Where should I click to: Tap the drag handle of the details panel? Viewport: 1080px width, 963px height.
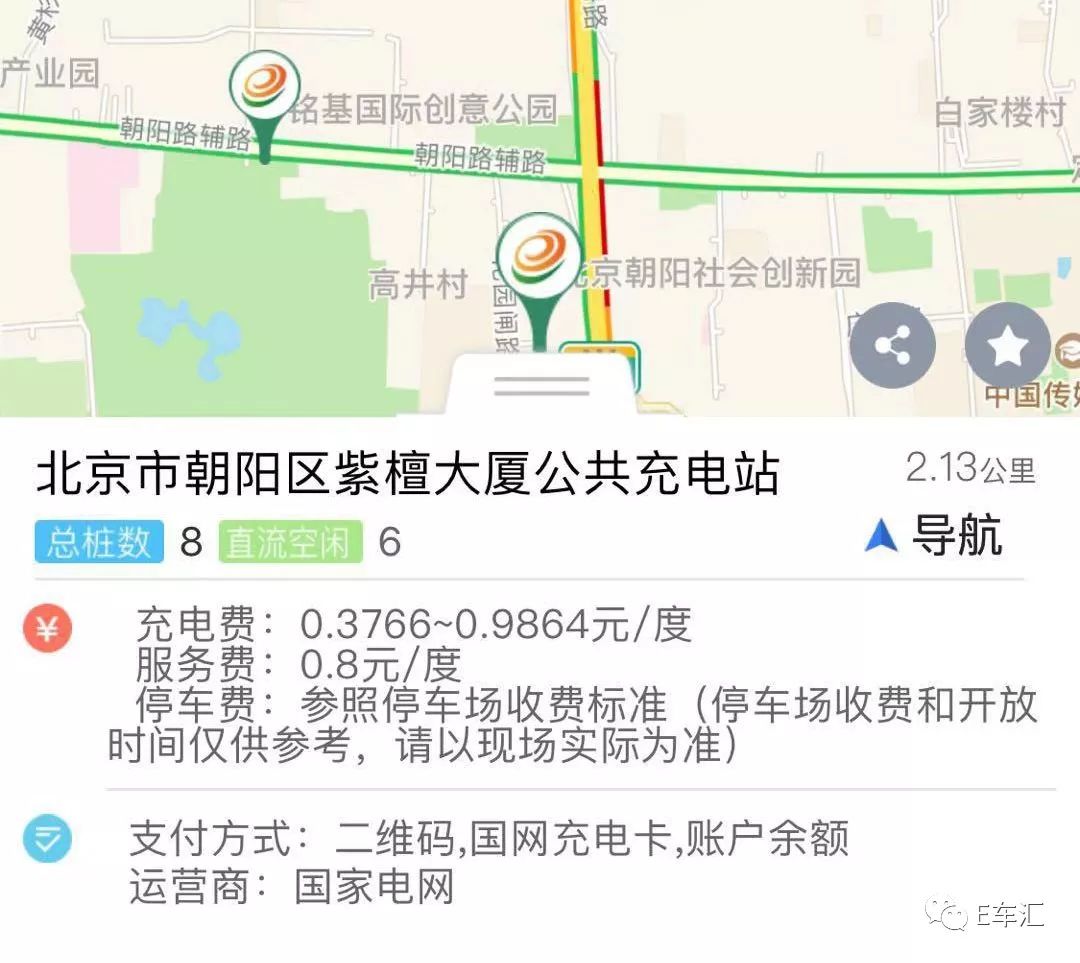tap(541, 385)
